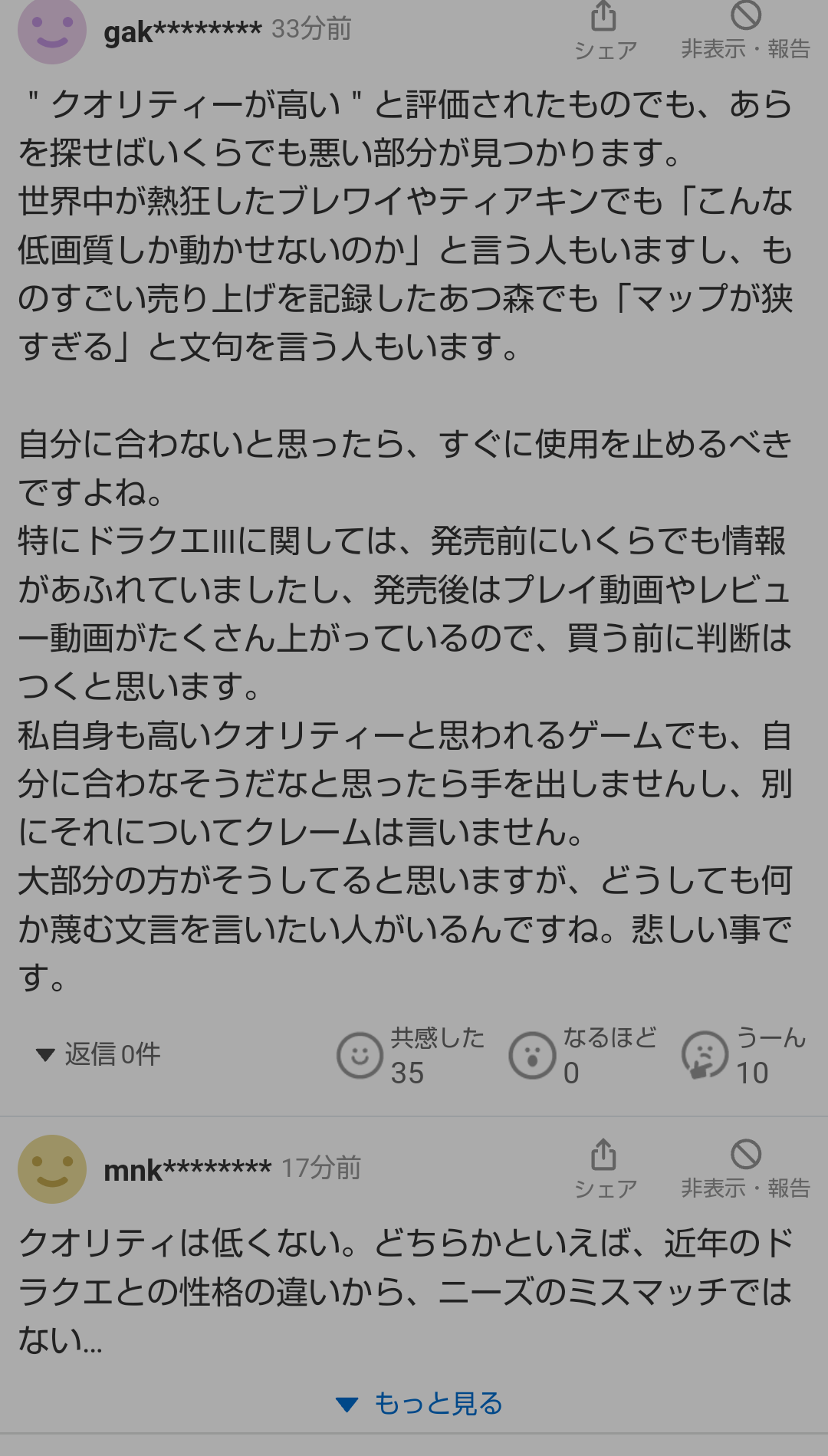Expand the 返信0件 replies under gak********'s comment
The width and height of the screenshot is (828, 1456).
click(98, 1054)
